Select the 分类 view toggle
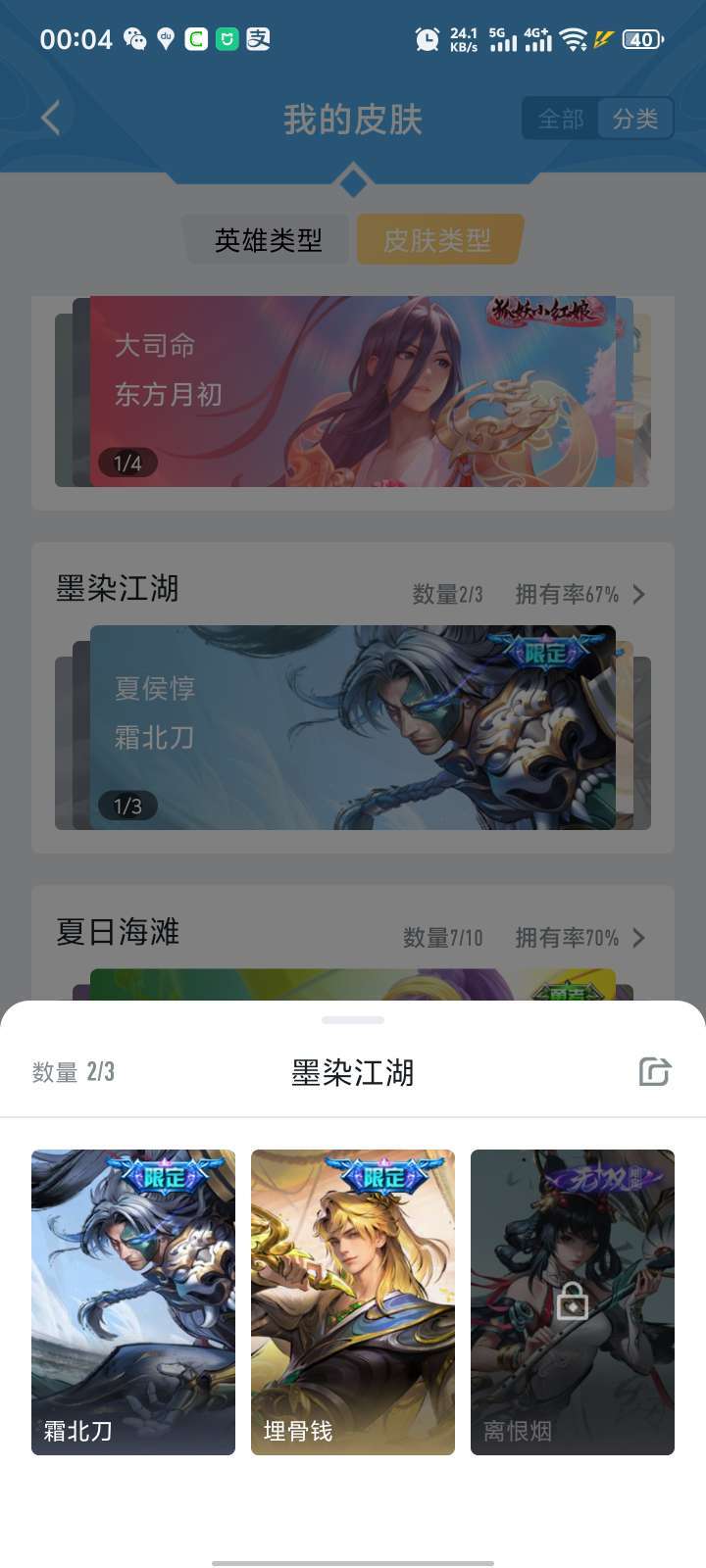This screenshot has width=706, height=1568. click(635, 119)
